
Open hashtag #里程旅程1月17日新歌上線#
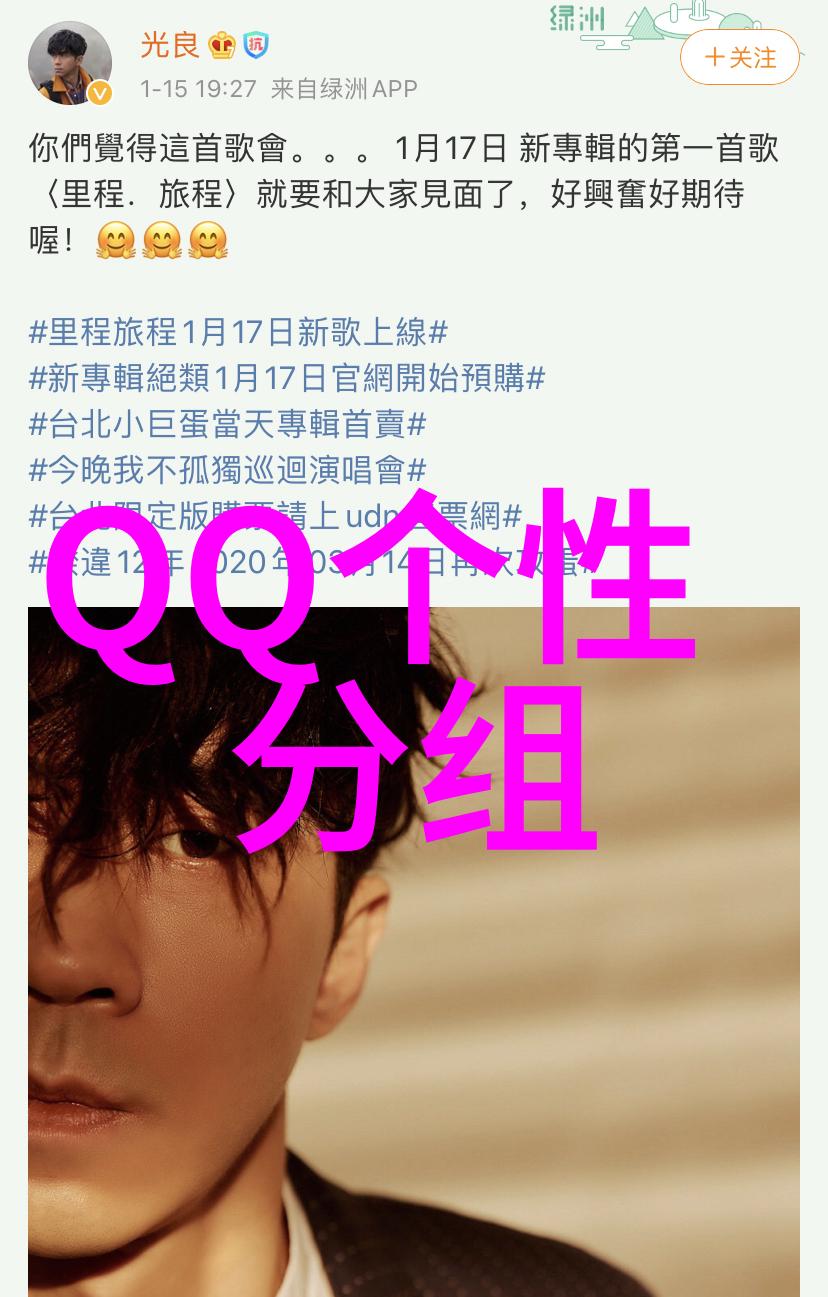pyautogui.click(x=238, y=332)
